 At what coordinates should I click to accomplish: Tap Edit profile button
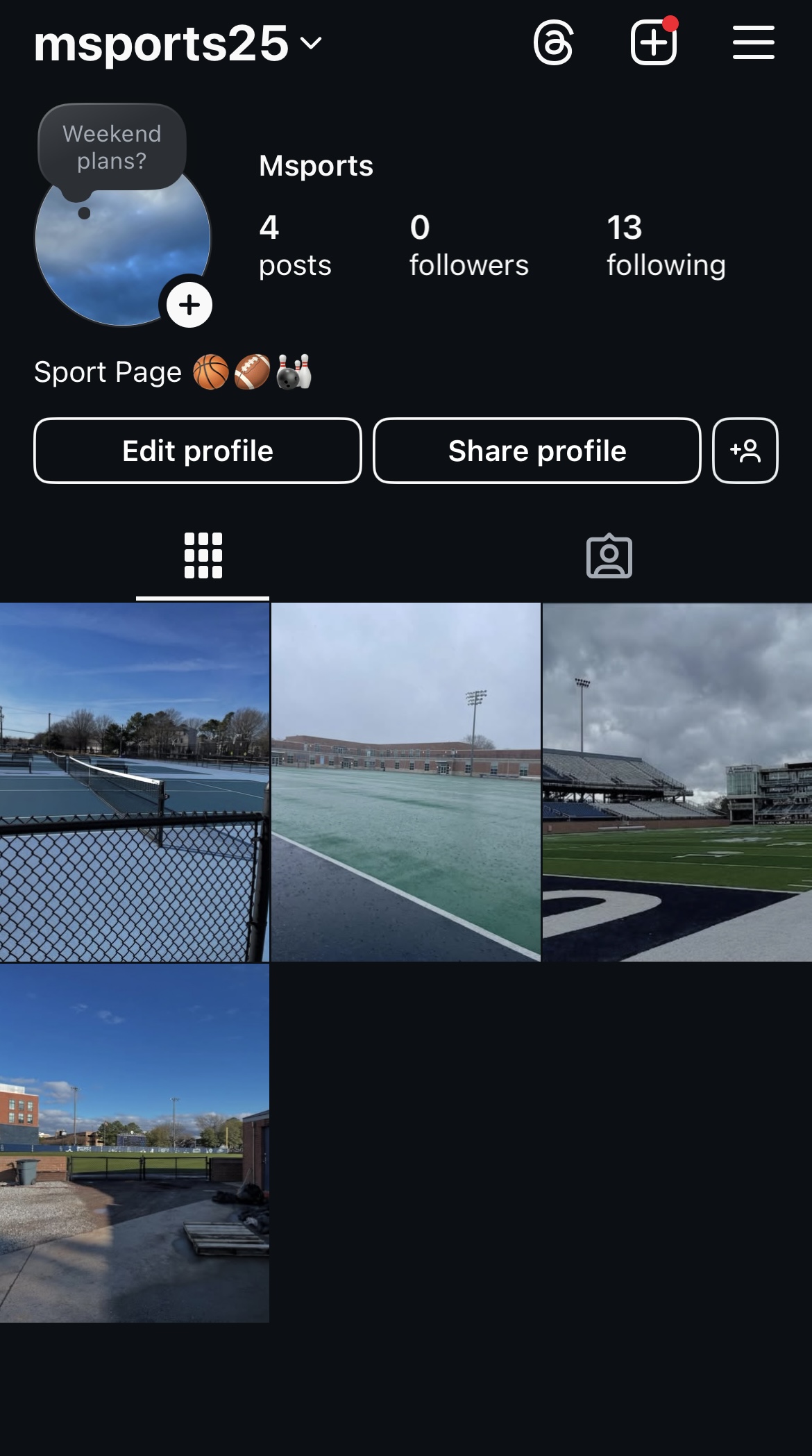point(198,451)
